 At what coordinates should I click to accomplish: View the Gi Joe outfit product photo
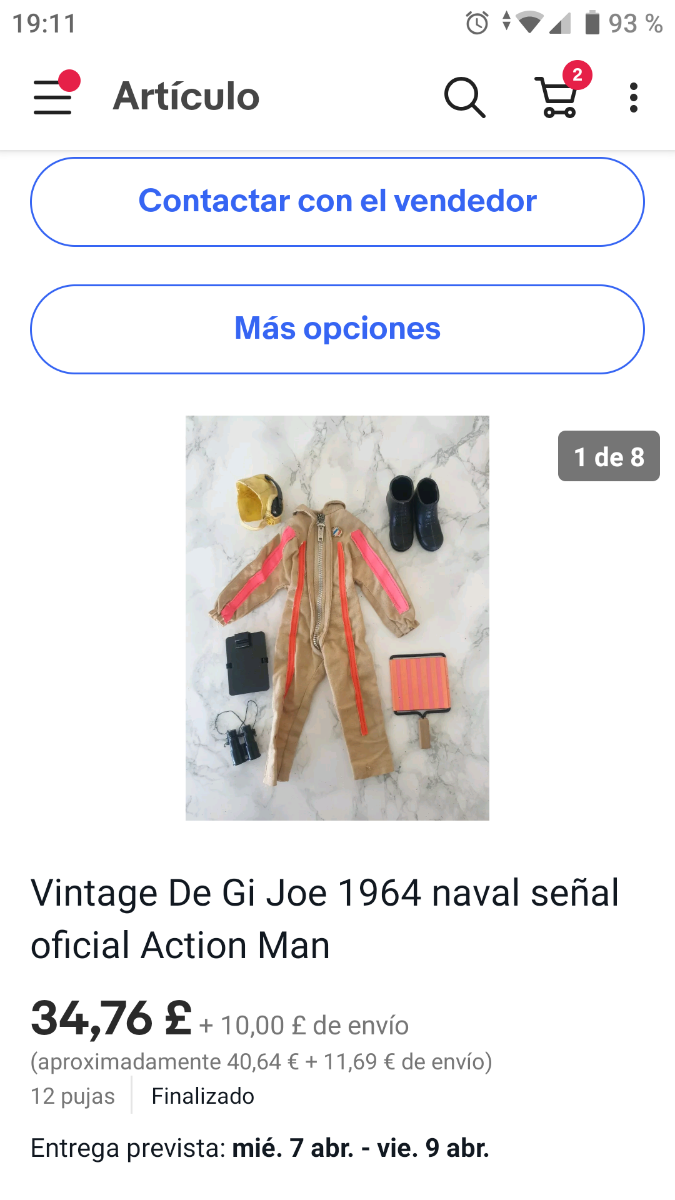click(337, 618)
